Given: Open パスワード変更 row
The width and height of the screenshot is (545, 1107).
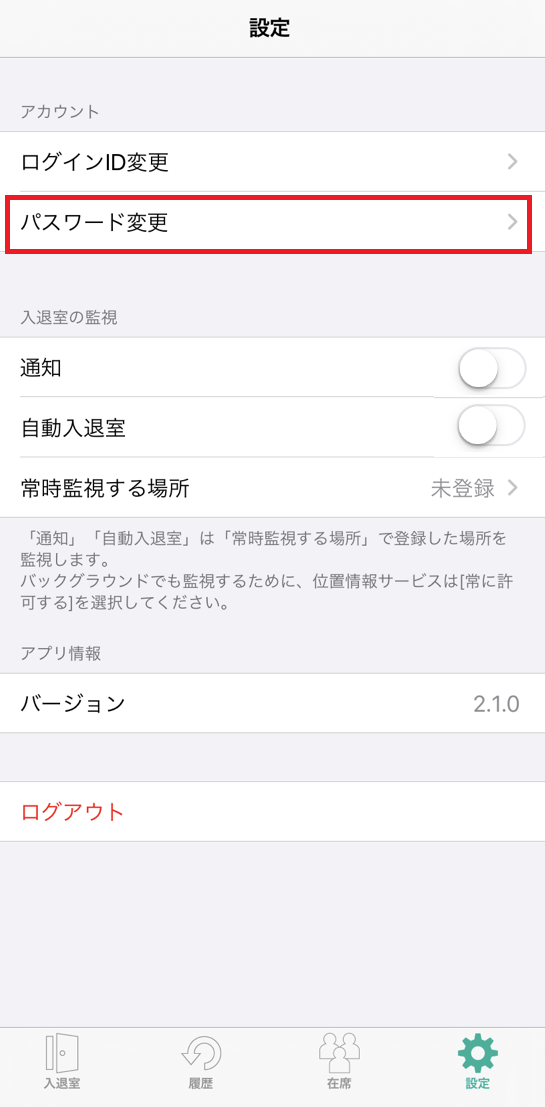Looking at the screenshot, I should tap(272, 222).
